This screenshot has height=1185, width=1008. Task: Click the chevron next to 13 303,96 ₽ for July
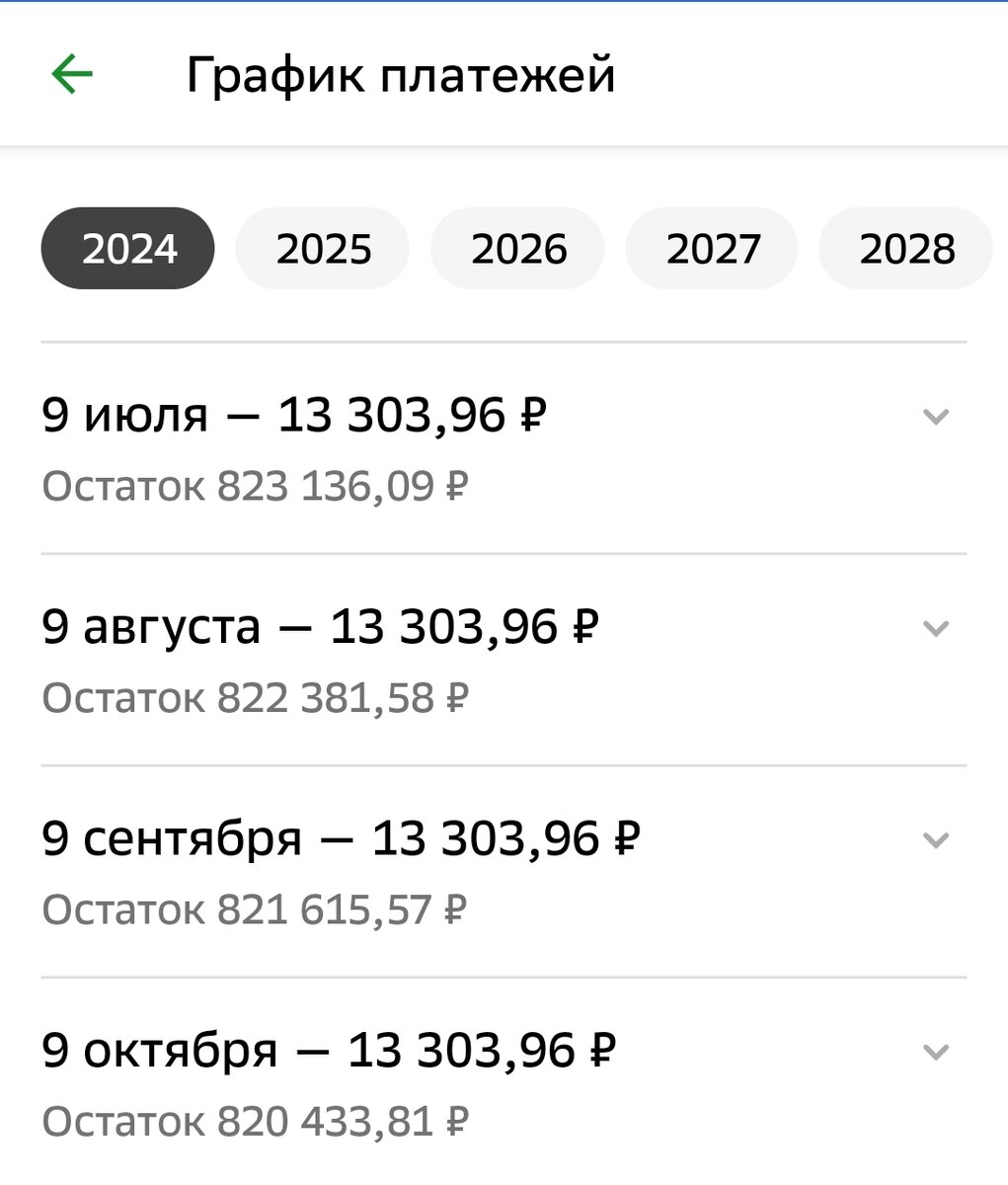point(934,418)
